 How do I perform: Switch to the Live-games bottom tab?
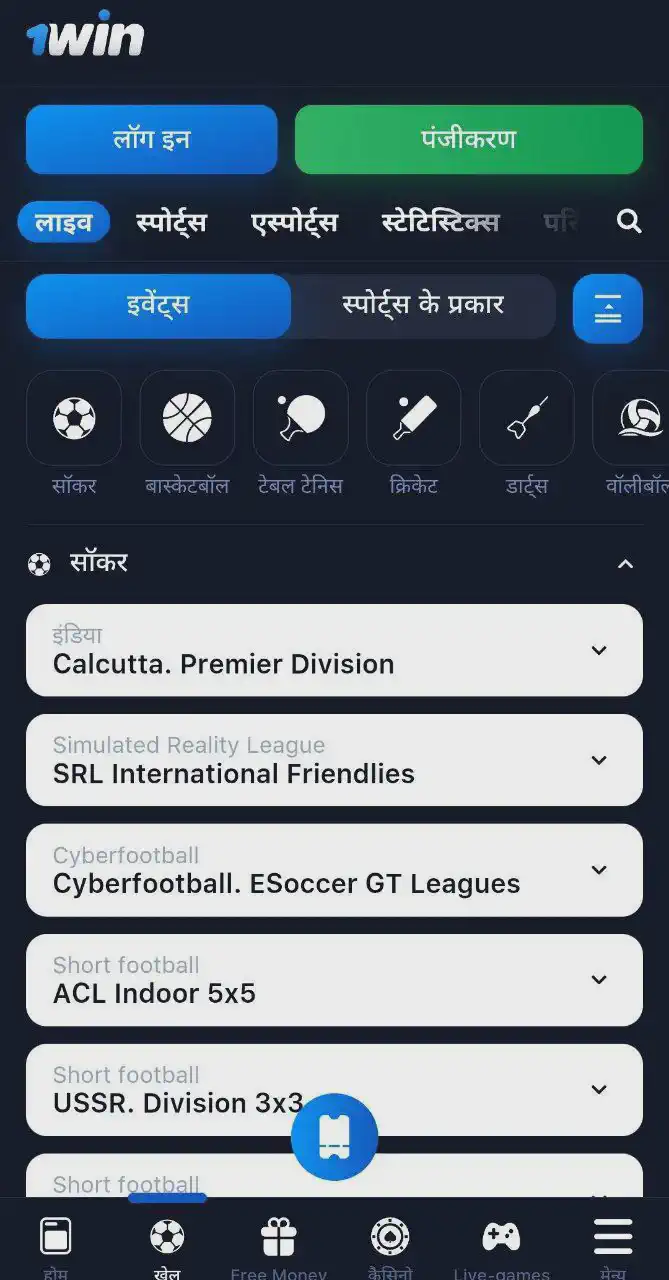point(501,1246)
